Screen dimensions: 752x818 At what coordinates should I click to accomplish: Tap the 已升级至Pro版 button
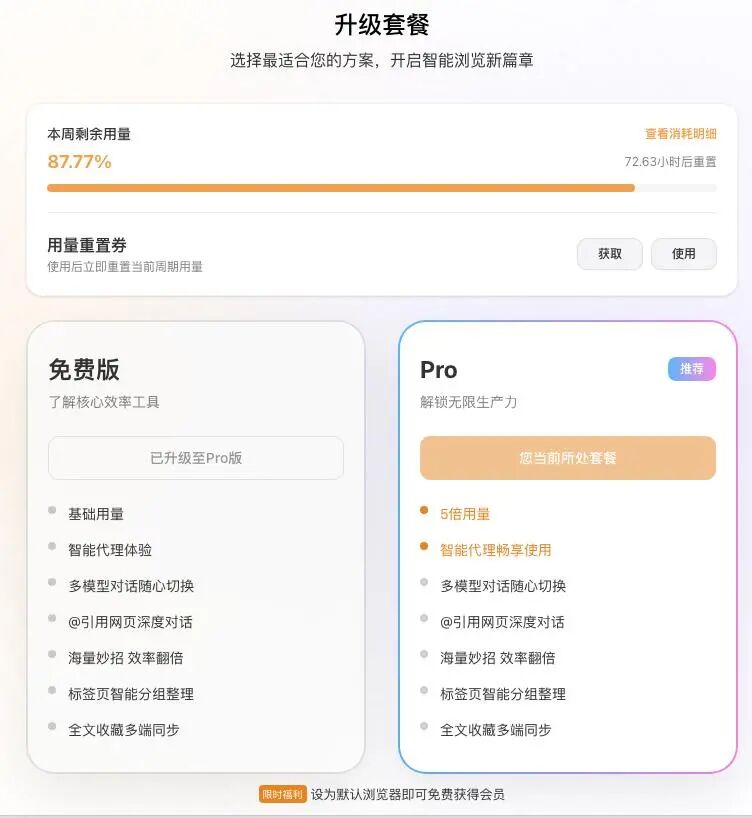[196, 458]
